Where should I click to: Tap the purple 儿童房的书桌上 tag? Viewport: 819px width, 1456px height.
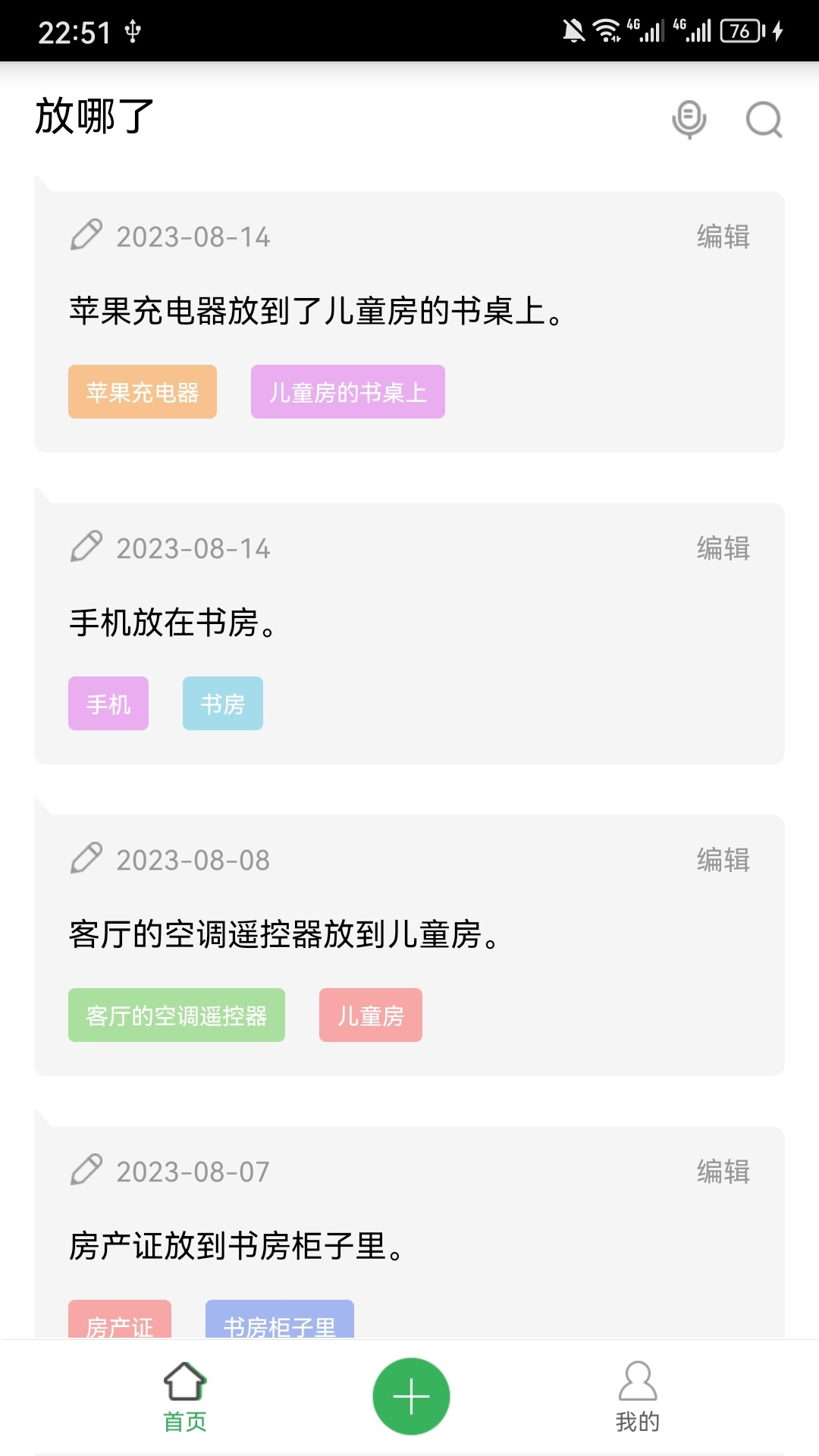point(347,391)
